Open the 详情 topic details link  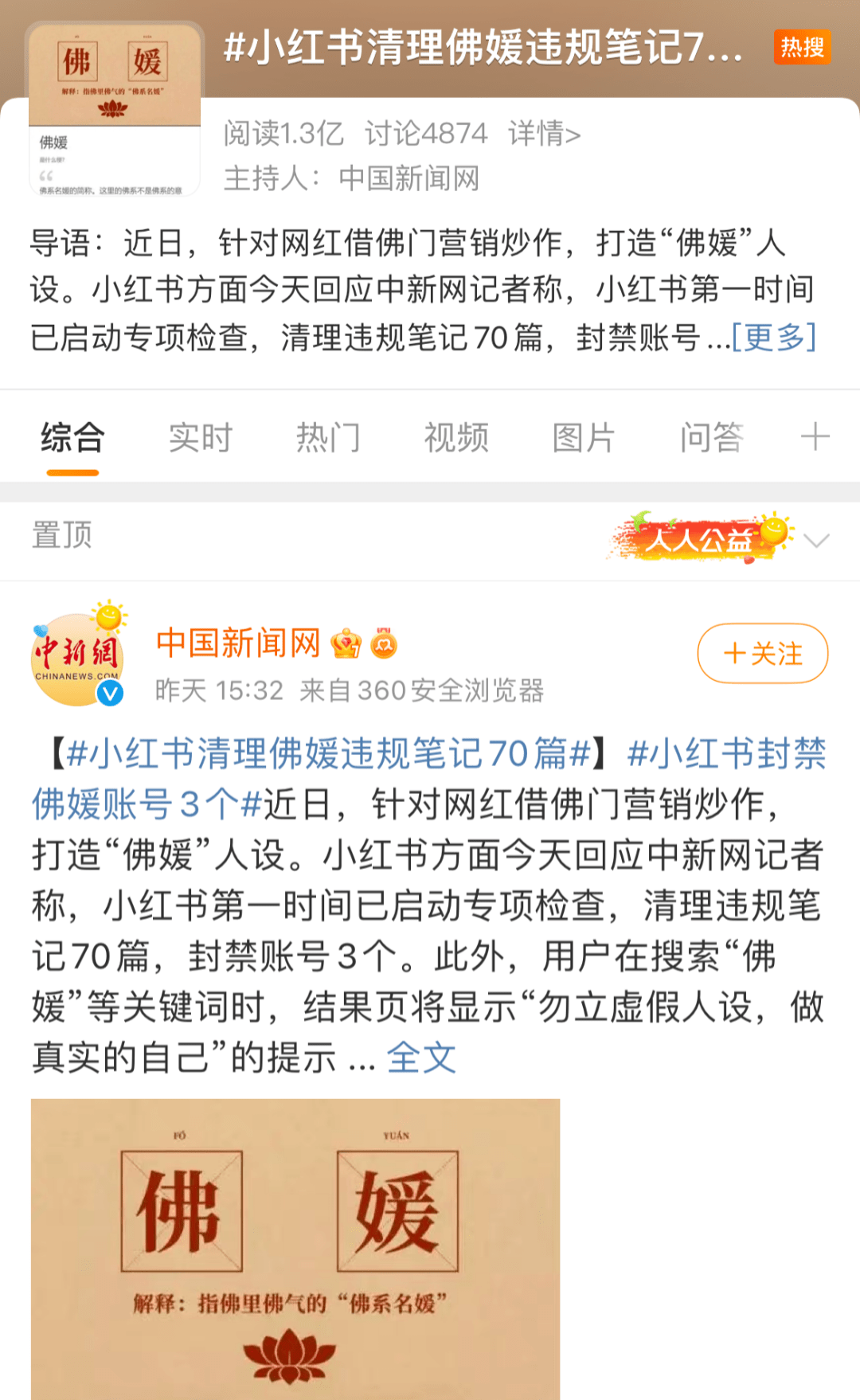(x=545, y=134)
